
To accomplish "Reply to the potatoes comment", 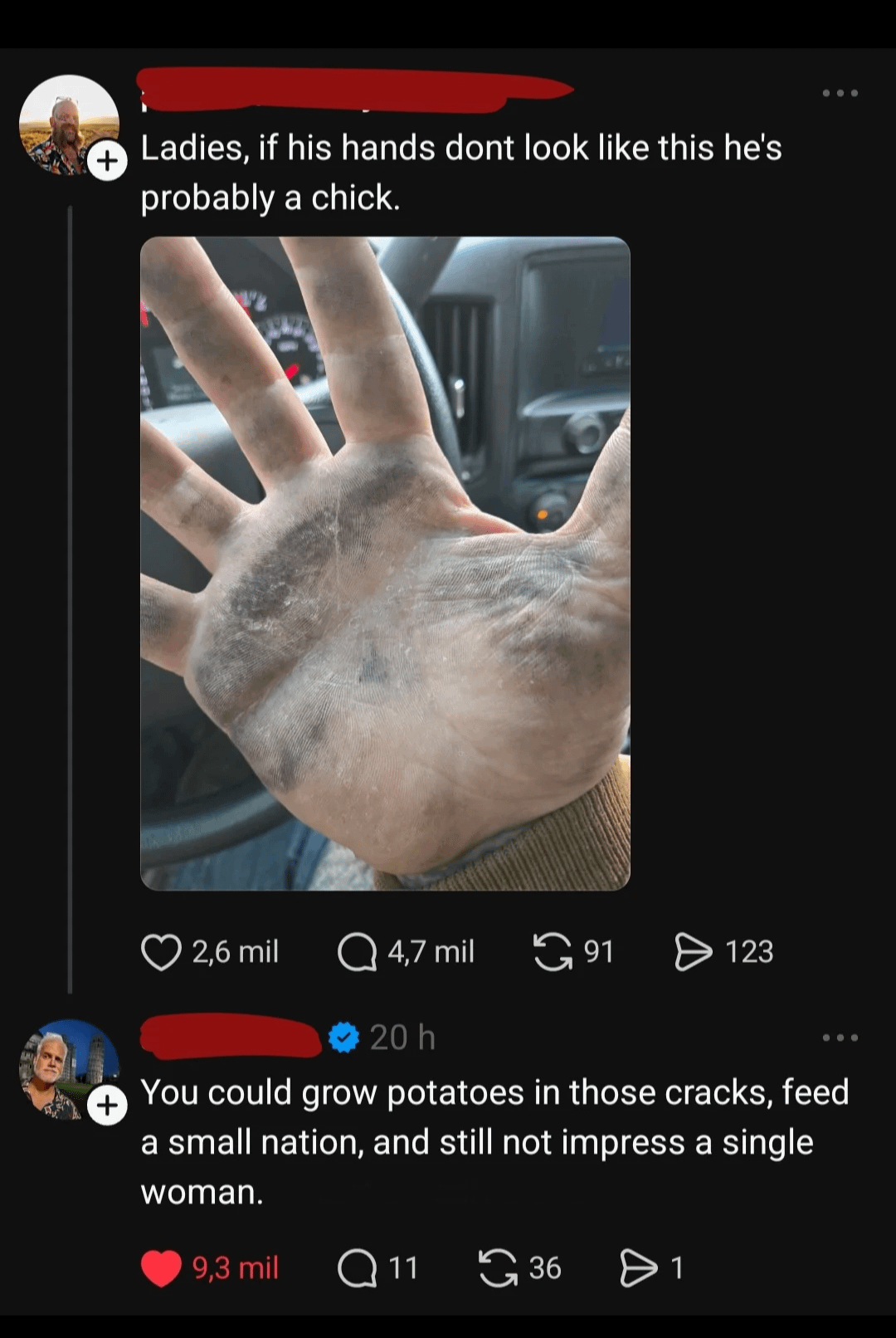I will 358,1268.
